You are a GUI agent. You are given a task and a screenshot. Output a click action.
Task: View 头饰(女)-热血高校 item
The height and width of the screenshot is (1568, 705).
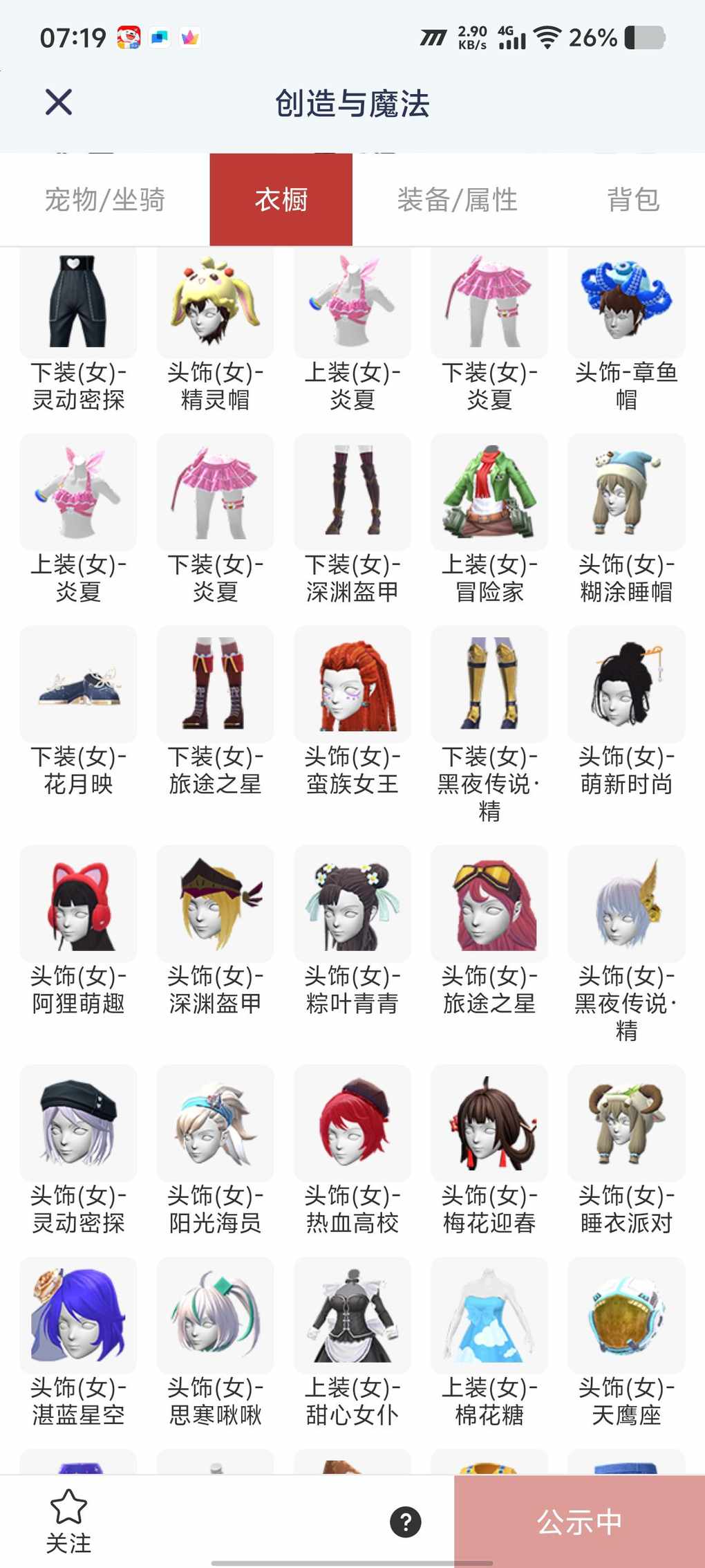point(352,1123)
